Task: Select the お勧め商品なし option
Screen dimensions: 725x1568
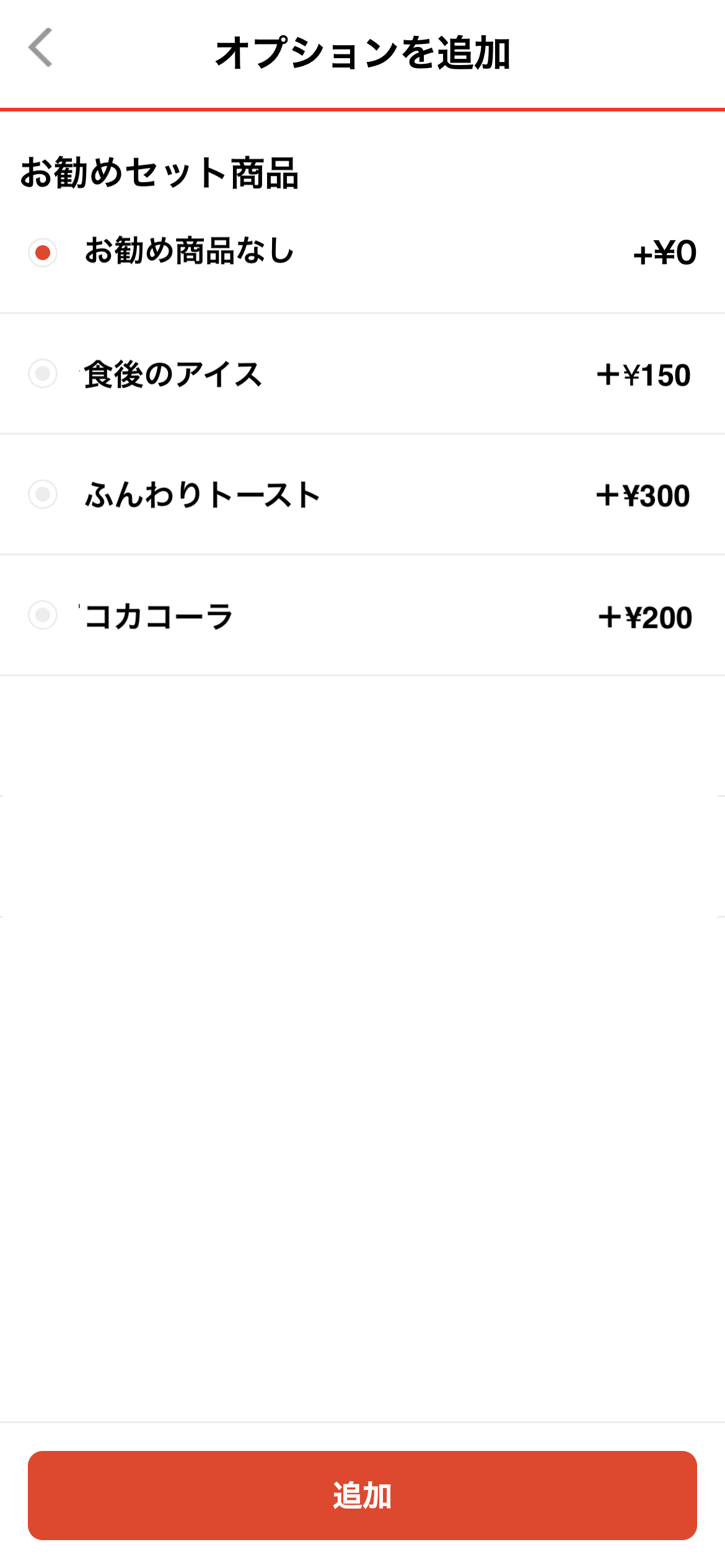Action: [x=43, y=253]
